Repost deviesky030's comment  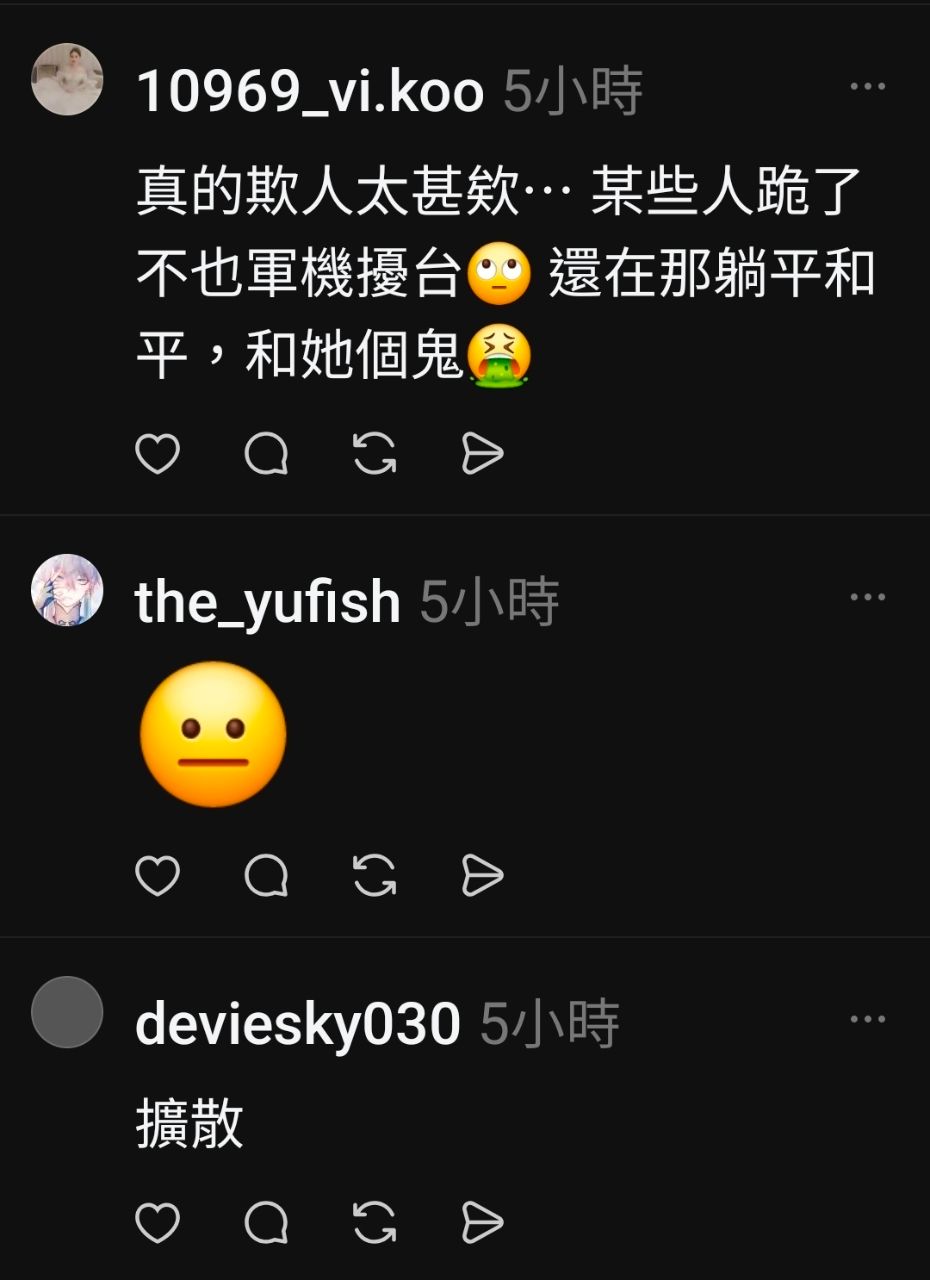click(375, 1223)
